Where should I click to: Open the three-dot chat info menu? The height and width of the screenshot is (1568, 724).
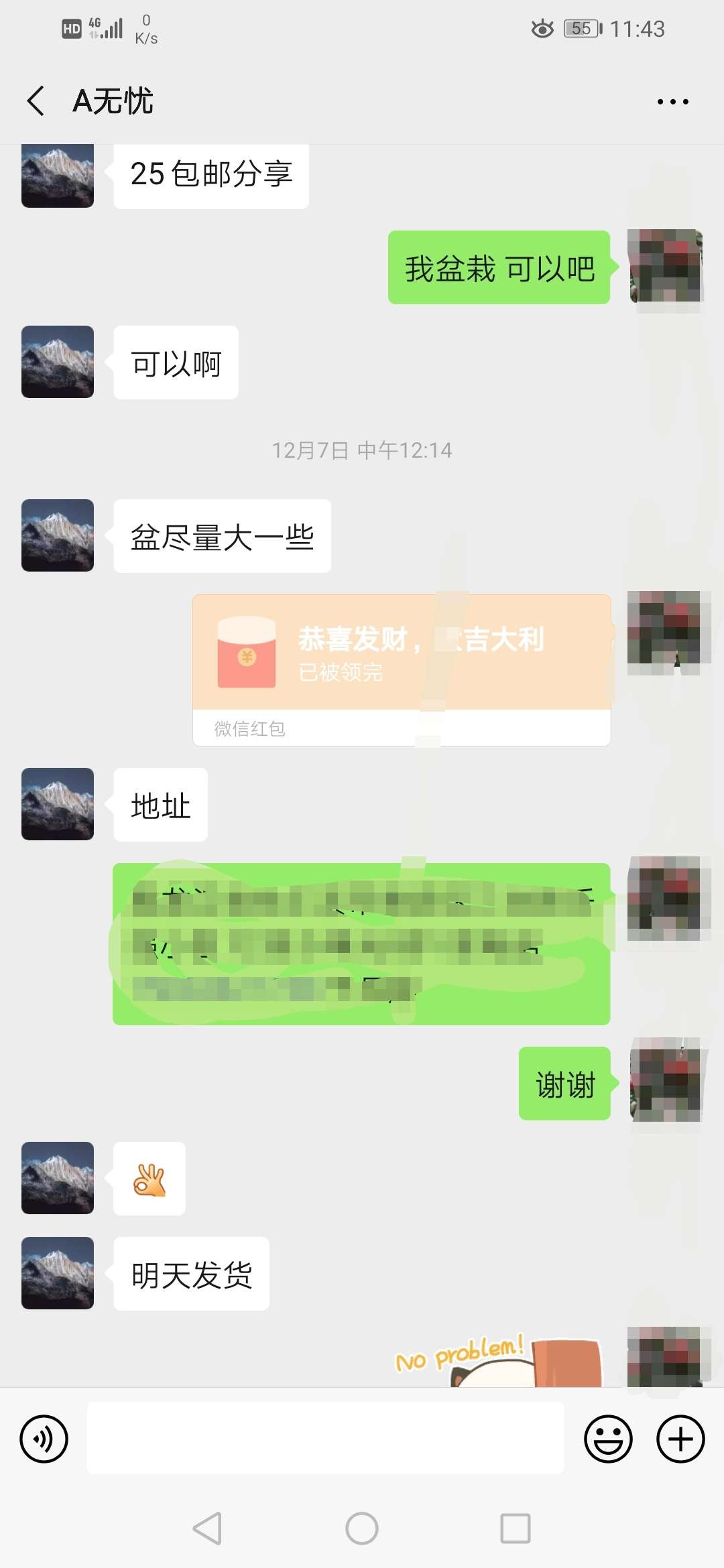[672, 102]
